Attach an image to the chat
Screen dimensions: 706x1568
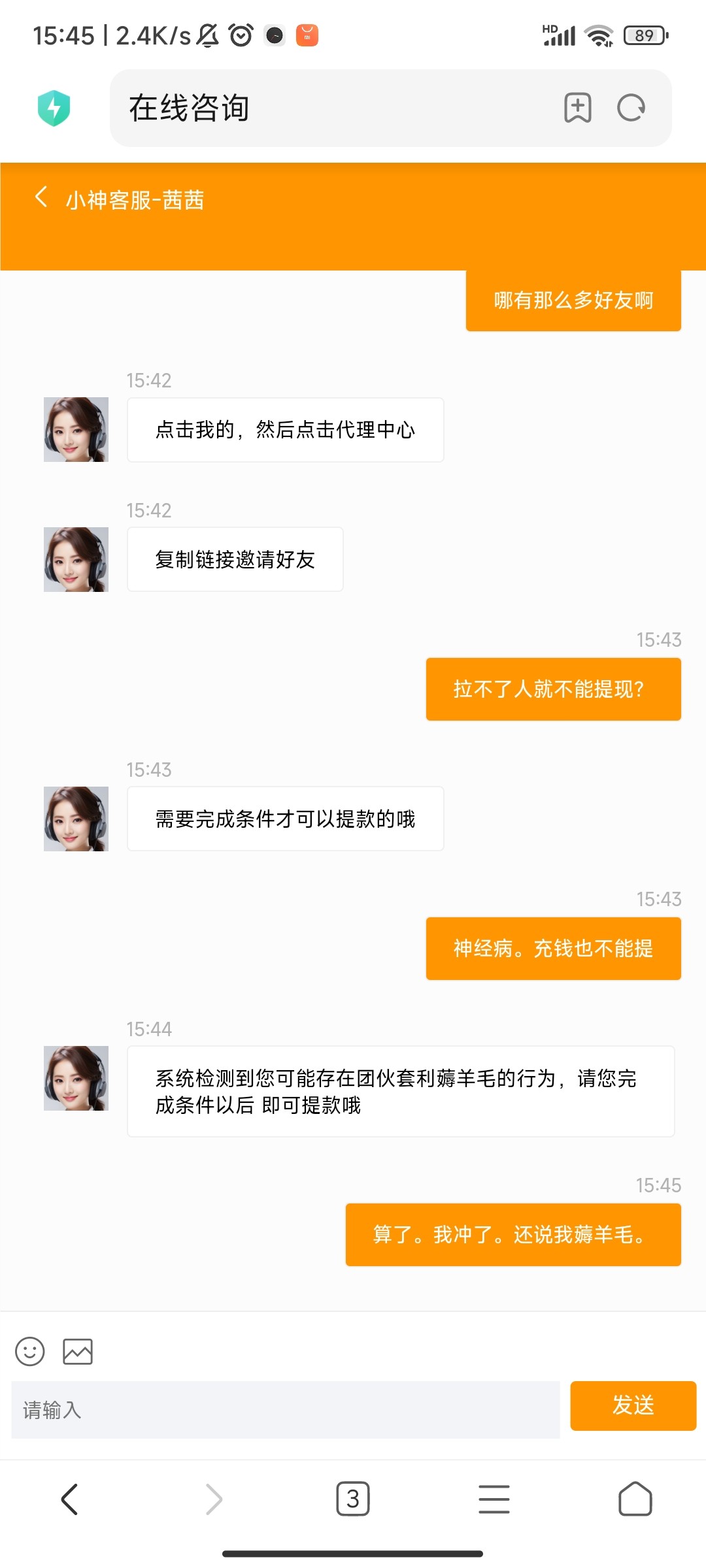click(x=78, y=1351)
